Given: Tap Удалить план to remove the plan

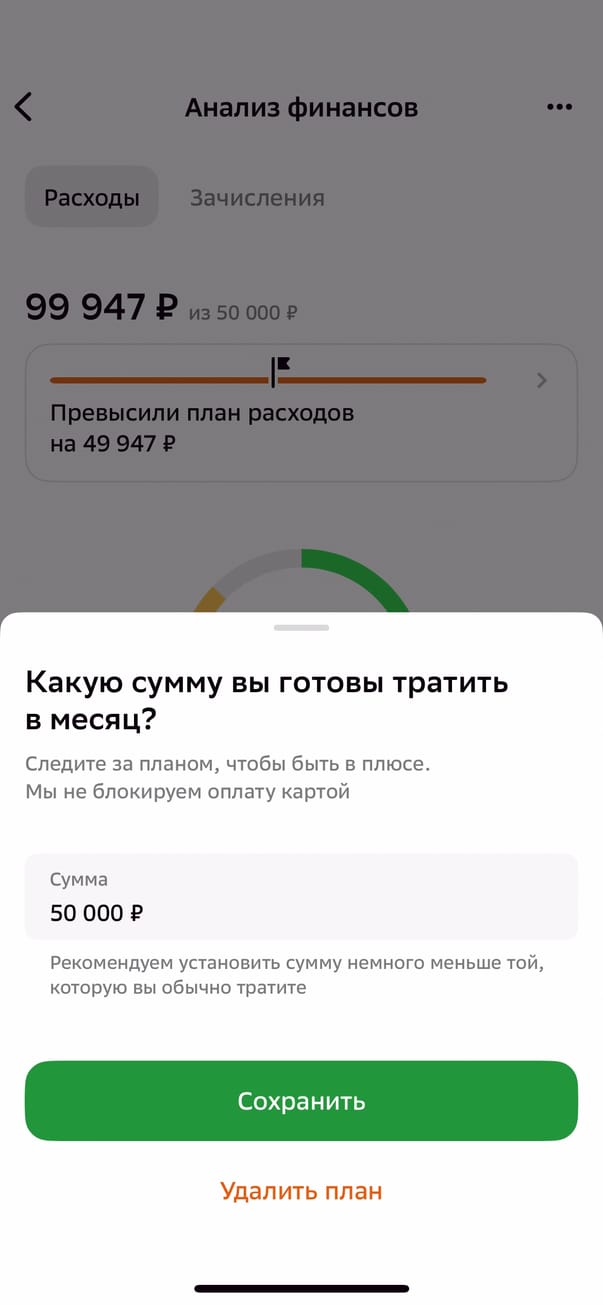Looking at the screenshot, I should click(301, 1191).
